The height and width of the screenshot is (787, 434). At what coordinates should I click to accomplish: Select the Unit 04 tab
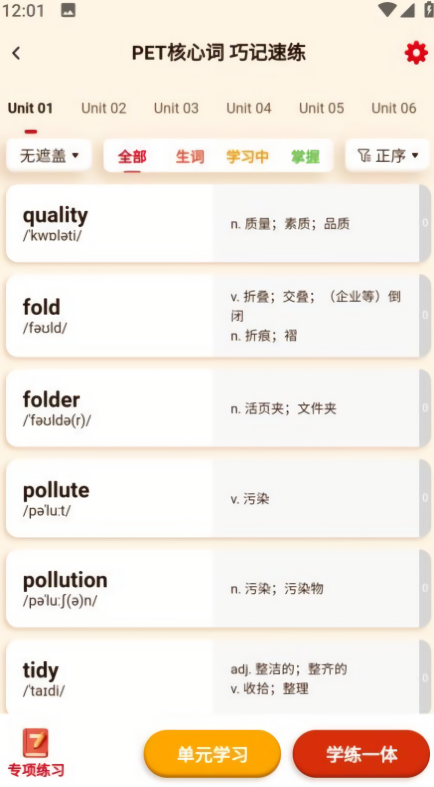tap(249, 108)
